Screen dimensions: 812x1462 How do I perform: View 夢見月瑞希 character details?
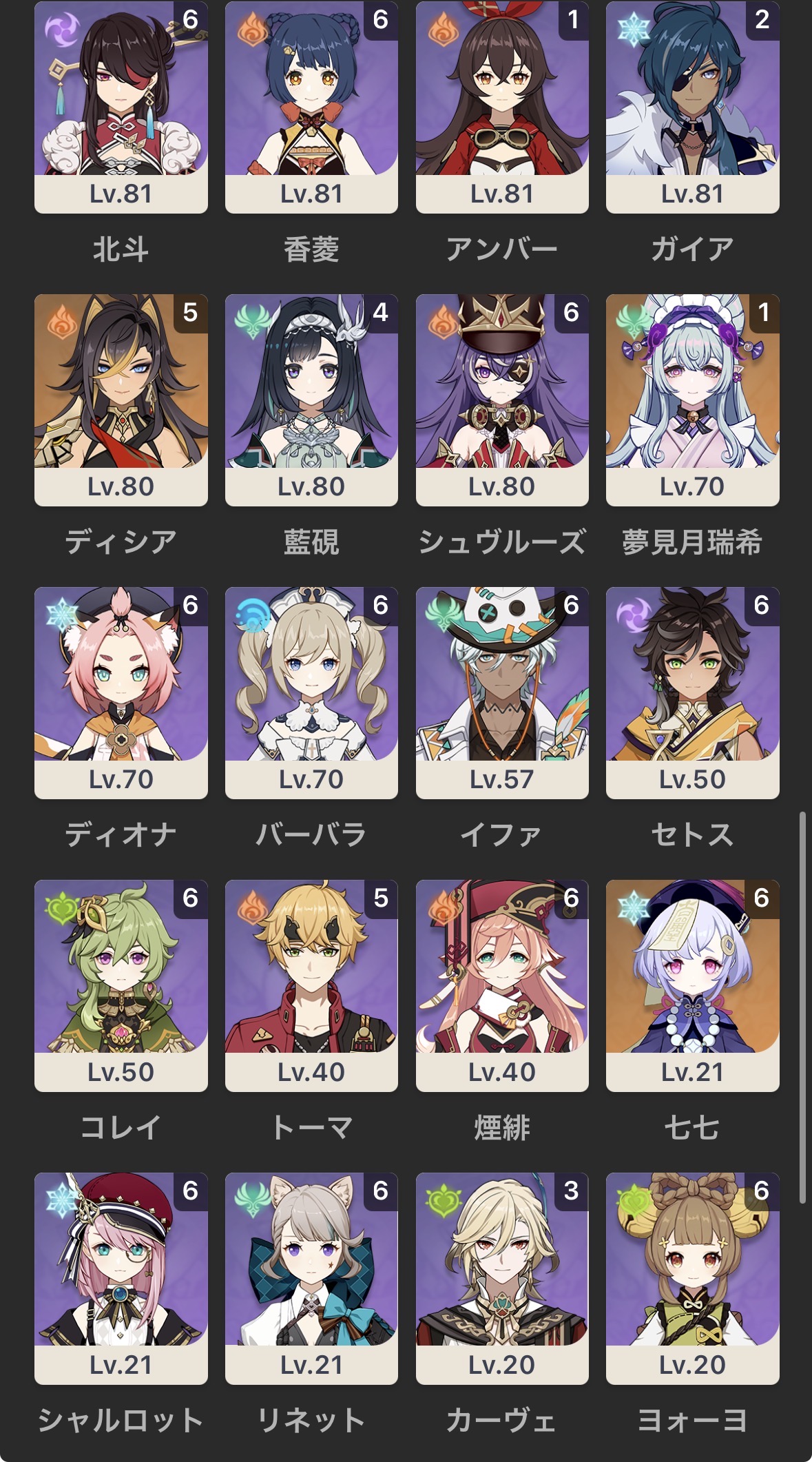[692, 400]
